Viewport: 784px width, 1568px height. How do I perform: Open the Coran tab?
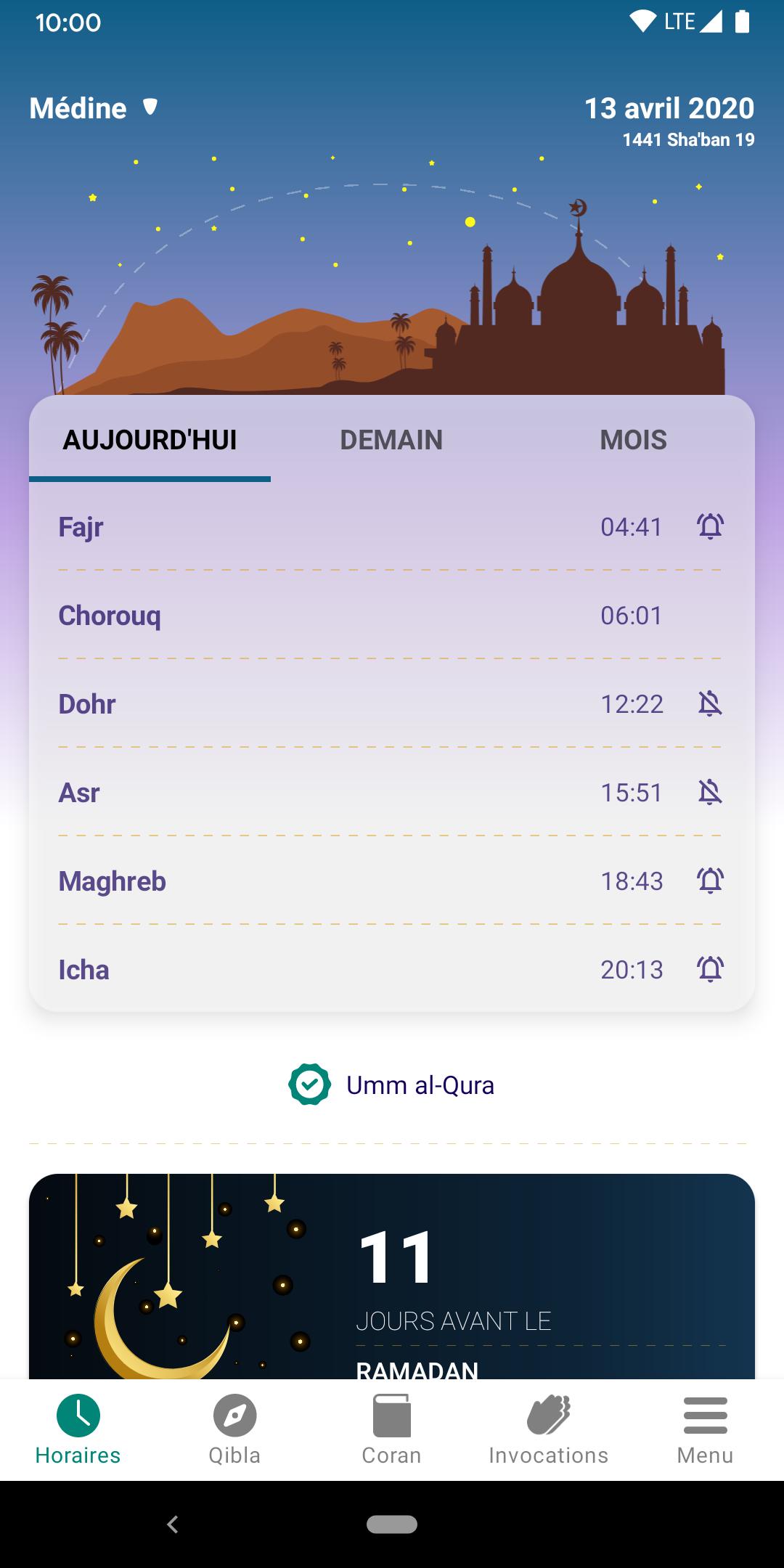coord(392,1430)
